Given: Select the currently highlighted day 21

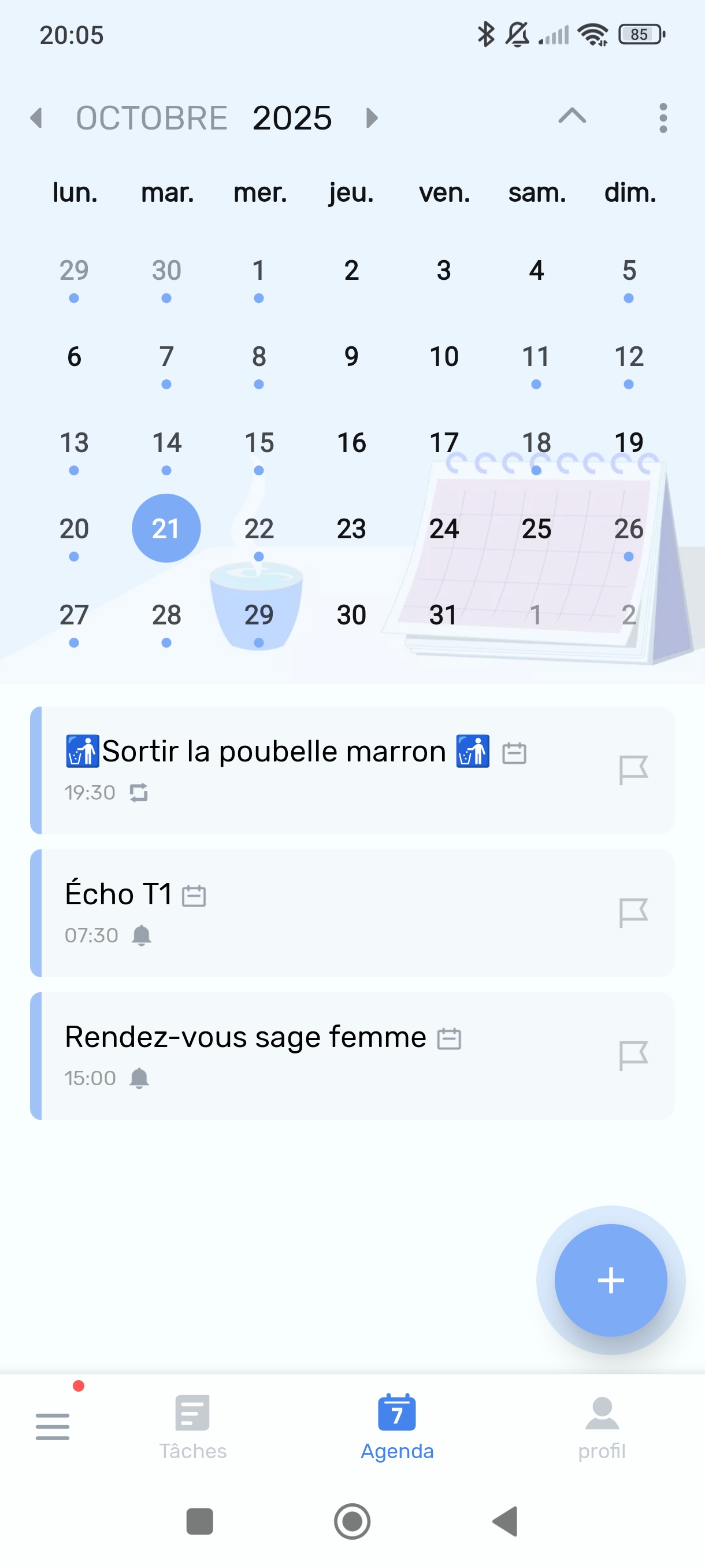Looking at the screenshot, I should click(166, 528).
